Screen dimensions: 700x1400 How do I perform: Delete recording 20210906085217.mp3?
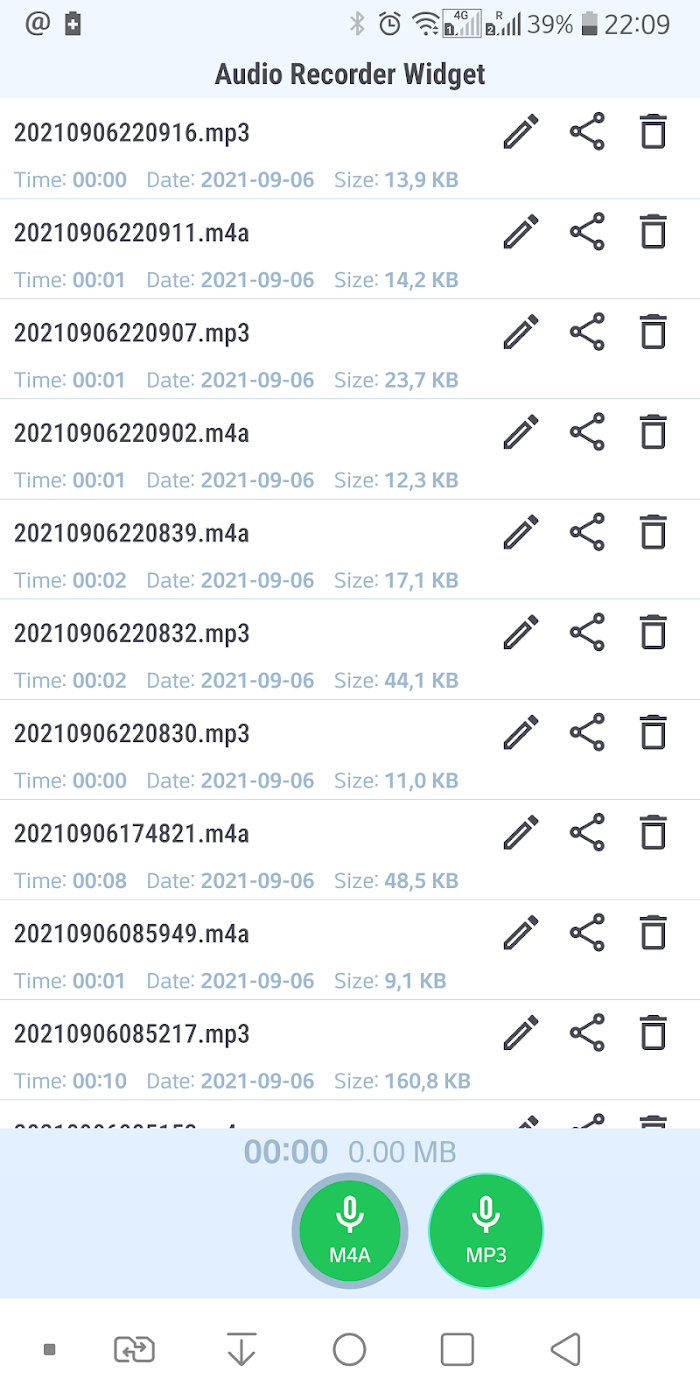(653, 1032)
